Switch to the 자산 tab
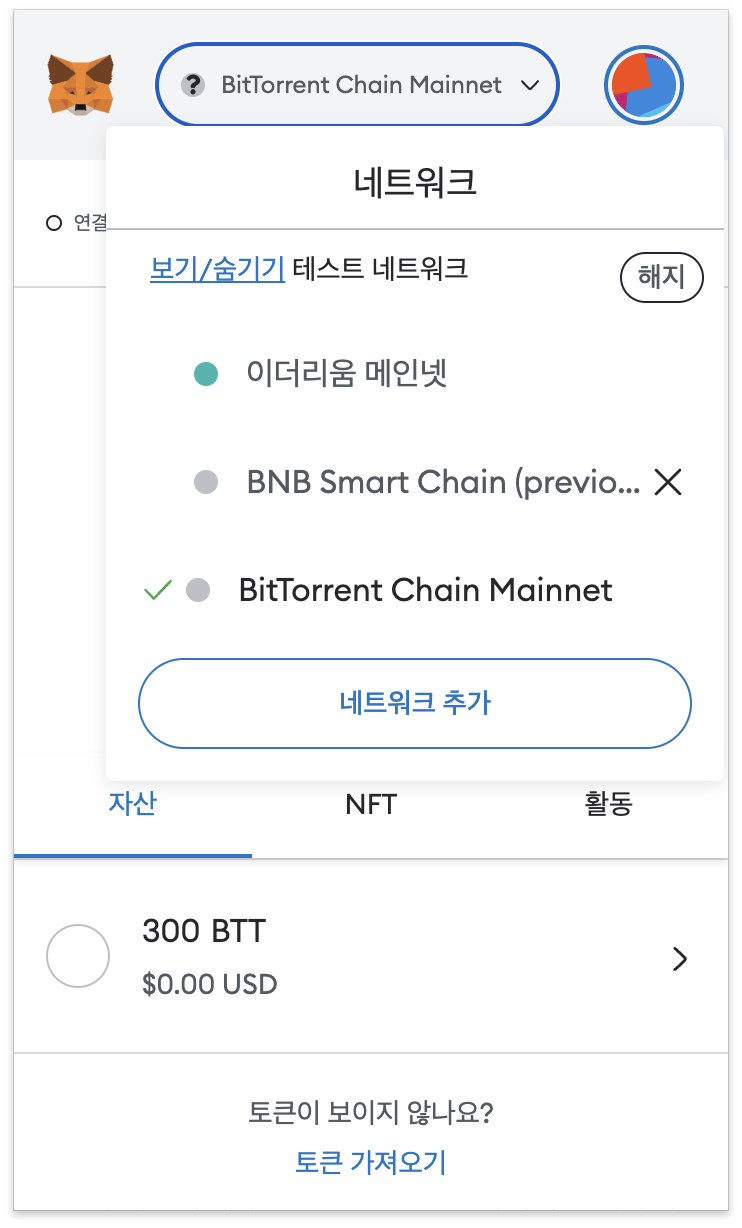This screenshot has height=1228, width=742. 133,805
